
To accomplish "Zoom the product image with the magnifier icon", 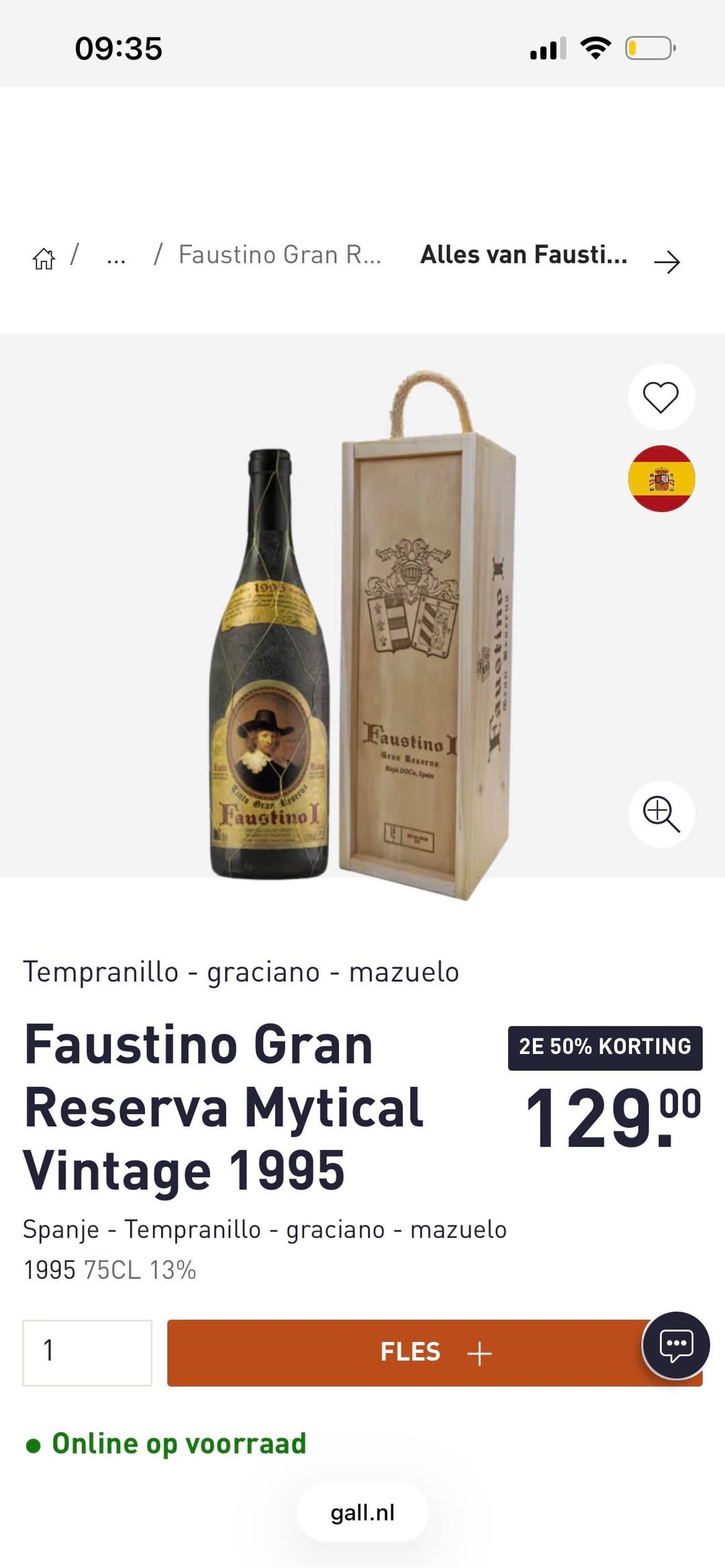I will (x=661, y=813).
